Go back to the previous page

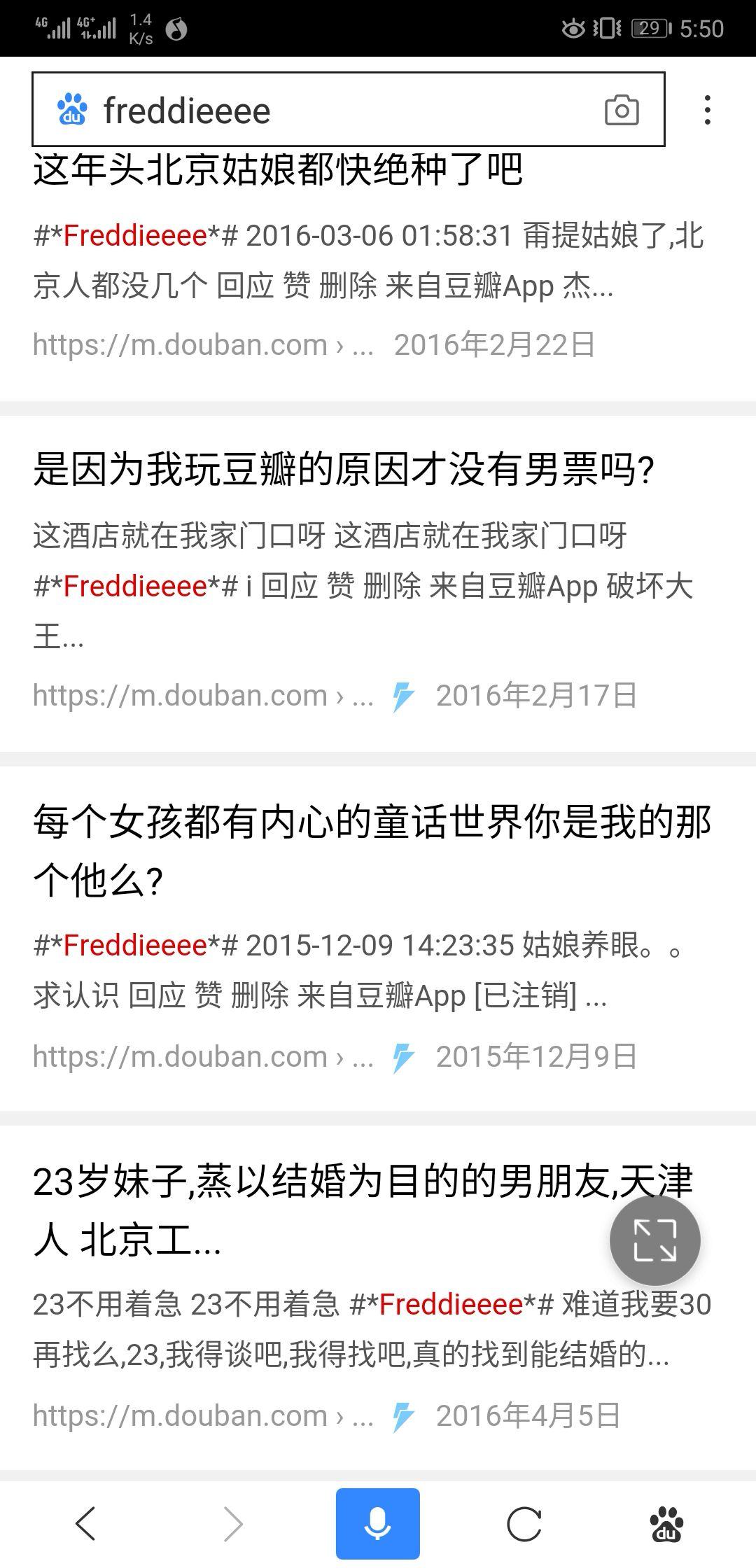point(85,1523)
